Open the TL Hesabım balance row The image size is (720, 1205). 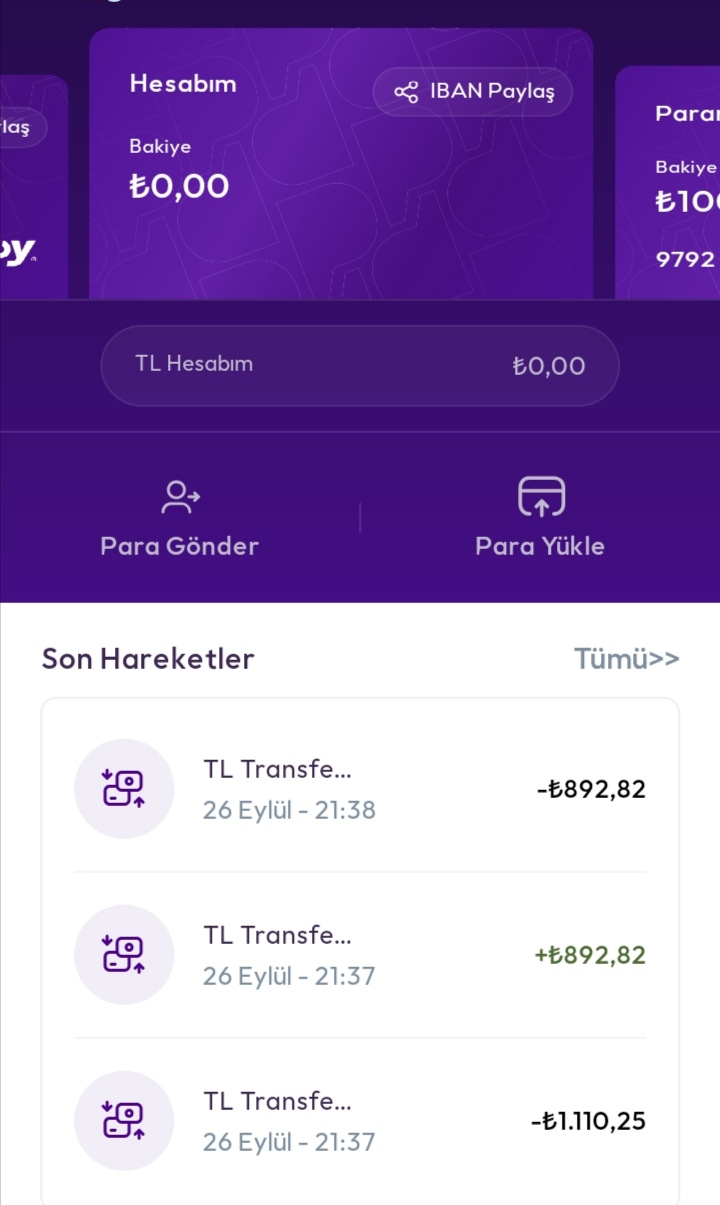(360, 365)
